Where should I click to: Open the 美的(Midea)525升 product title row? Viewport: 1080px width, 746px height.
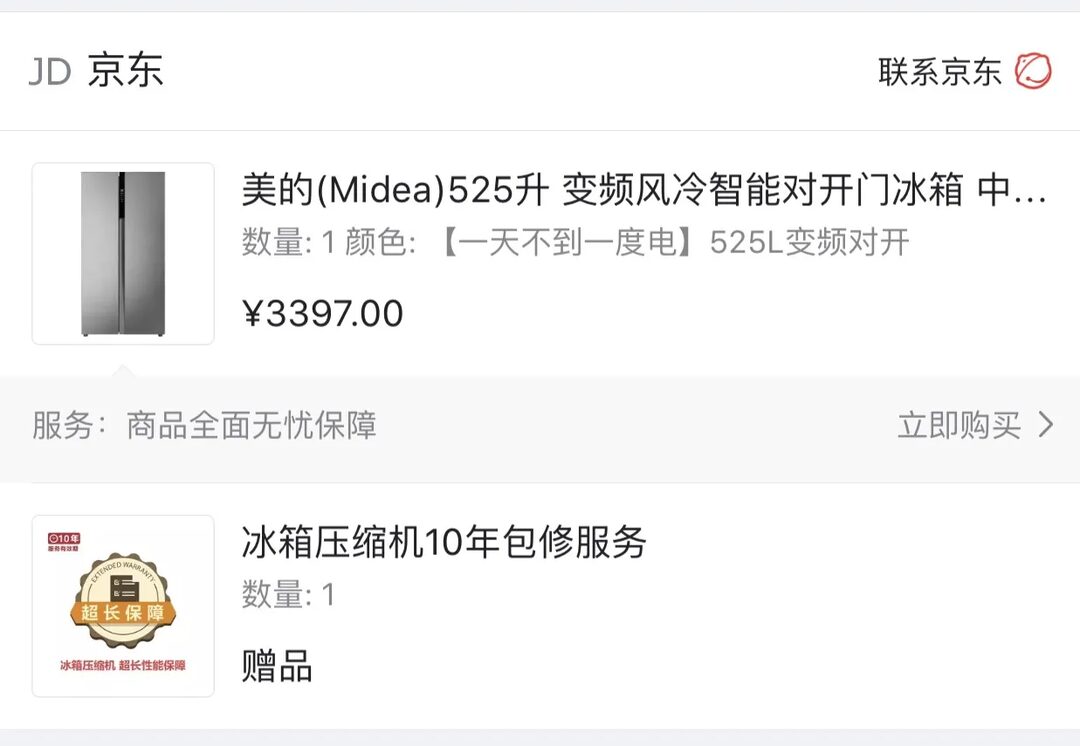(644, 190)
